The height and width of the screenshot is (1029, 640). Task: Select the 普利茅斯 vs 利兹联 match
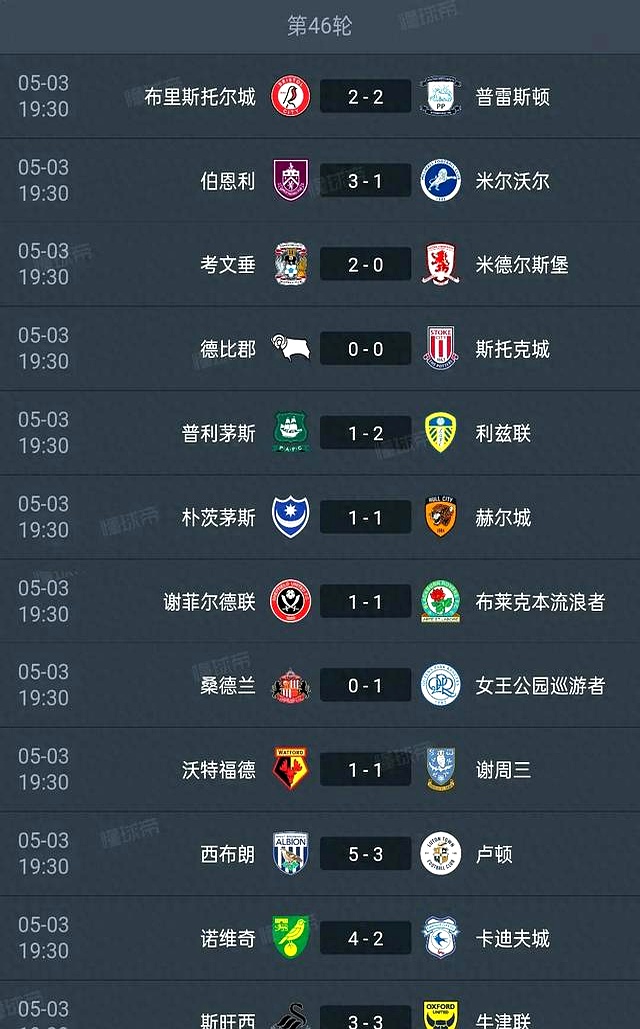(x=365, y=433)
